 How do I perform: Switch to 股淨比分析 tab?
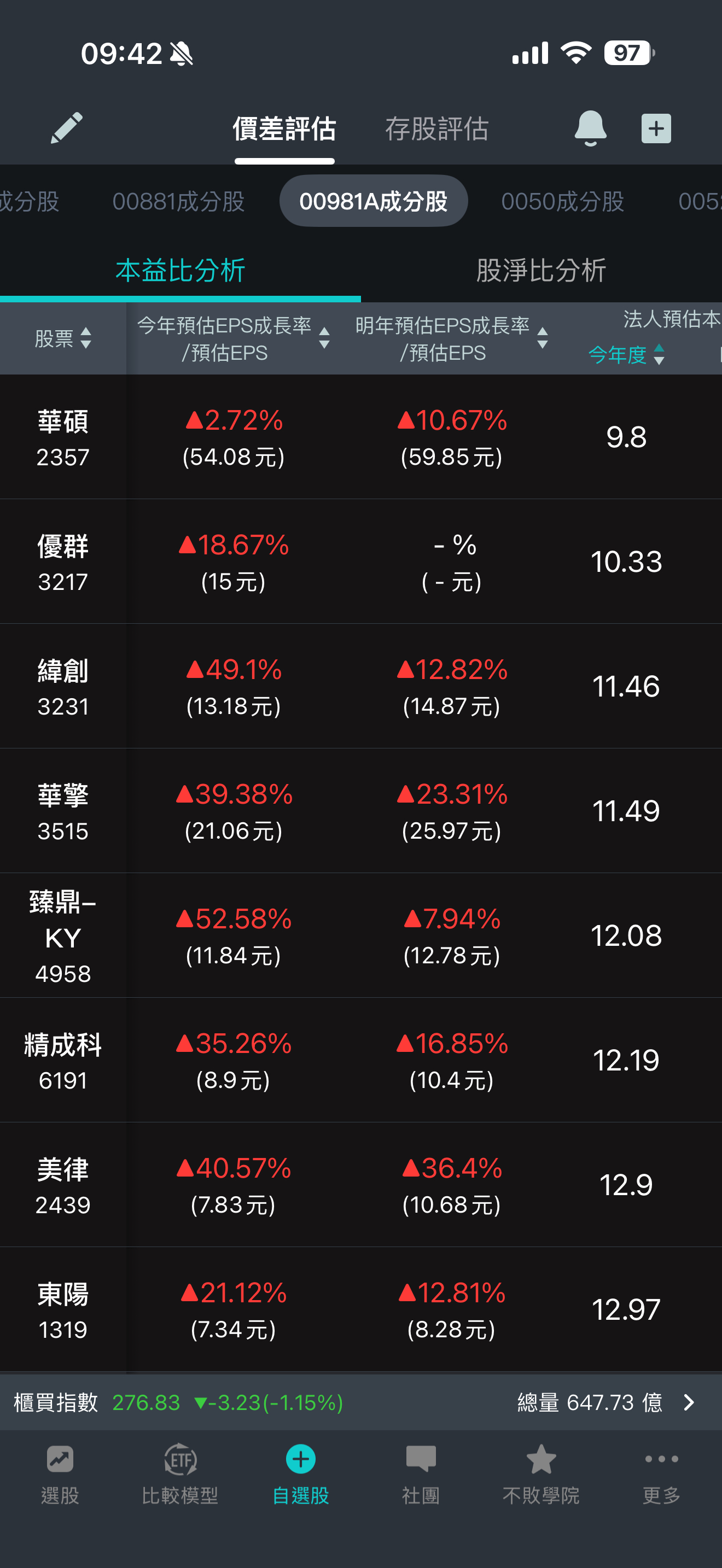540,271
